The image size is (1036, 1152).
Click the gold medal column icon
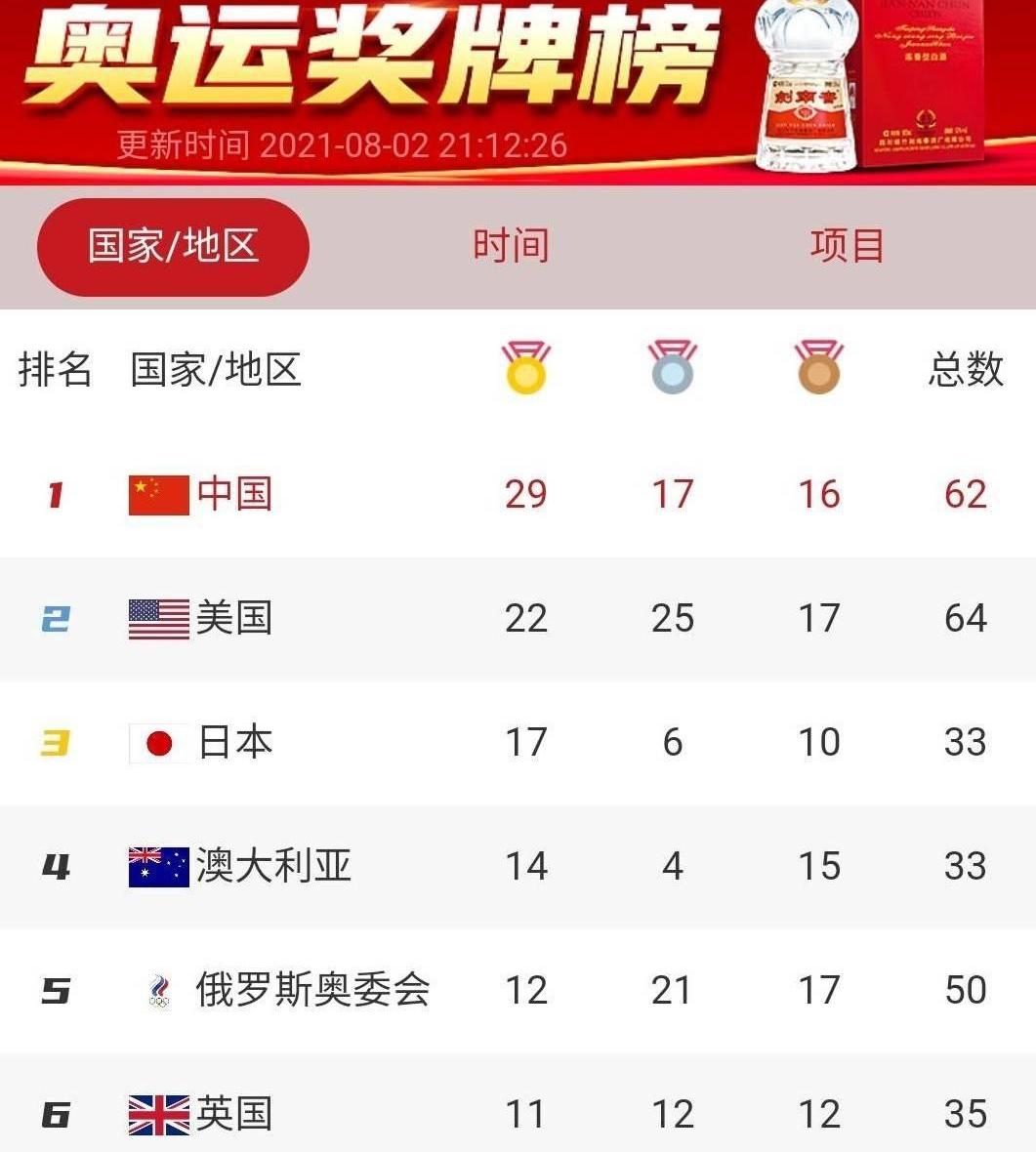(x=525, y=367)
